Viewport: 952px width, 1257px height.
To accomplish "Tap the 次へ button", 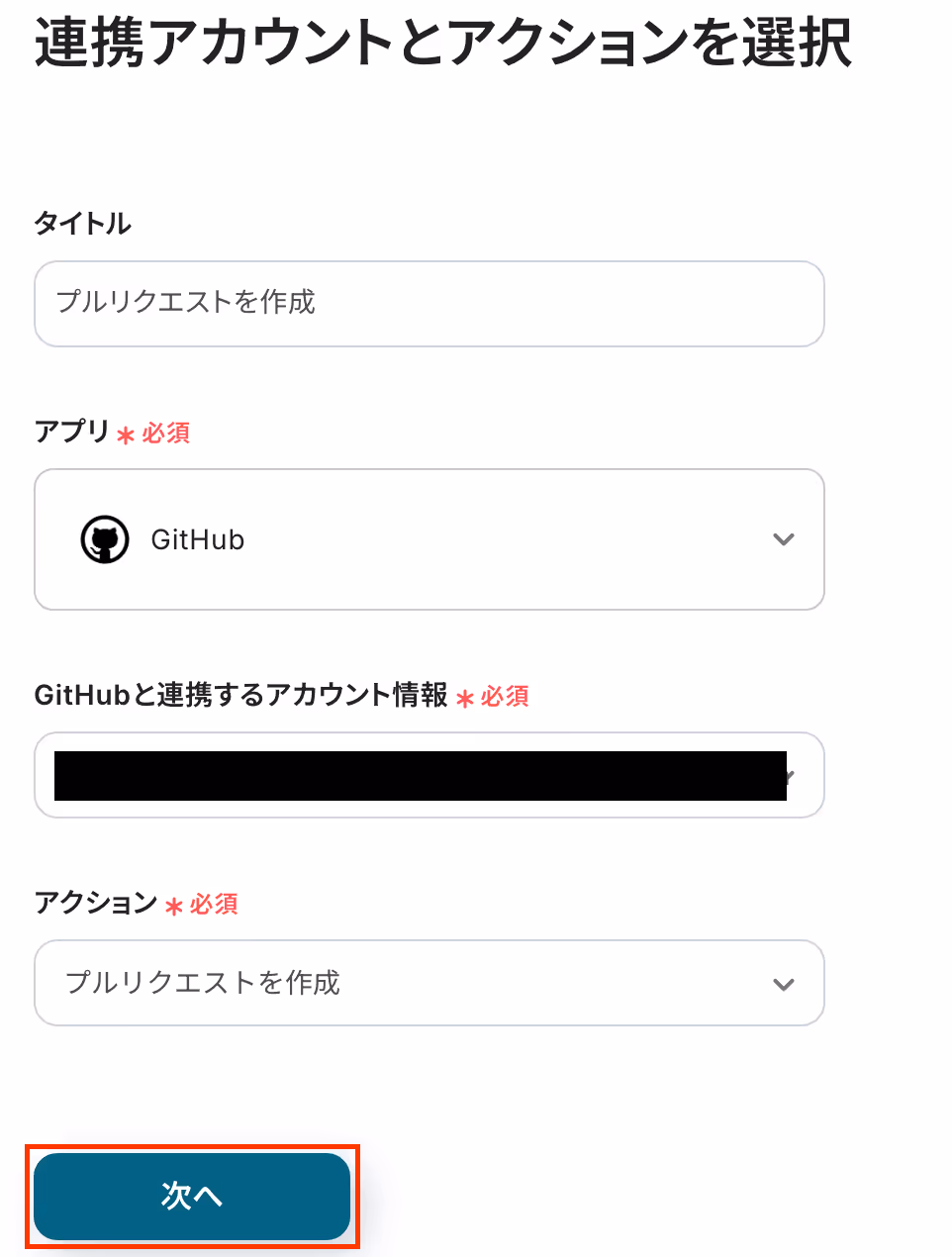I will pos(192,1196).
